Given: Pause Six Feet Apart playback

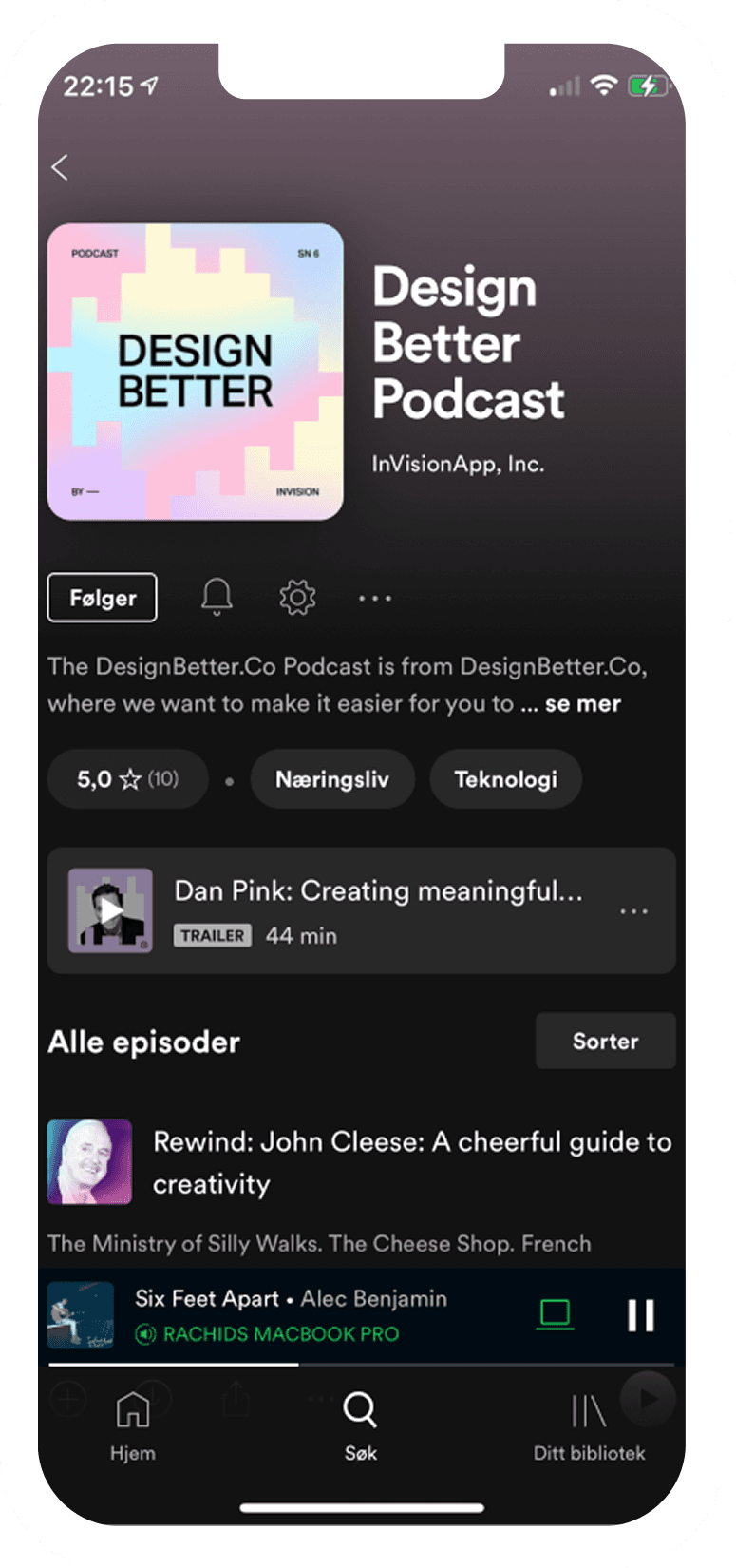Looking at the screenshot, I should [641, 1315].
